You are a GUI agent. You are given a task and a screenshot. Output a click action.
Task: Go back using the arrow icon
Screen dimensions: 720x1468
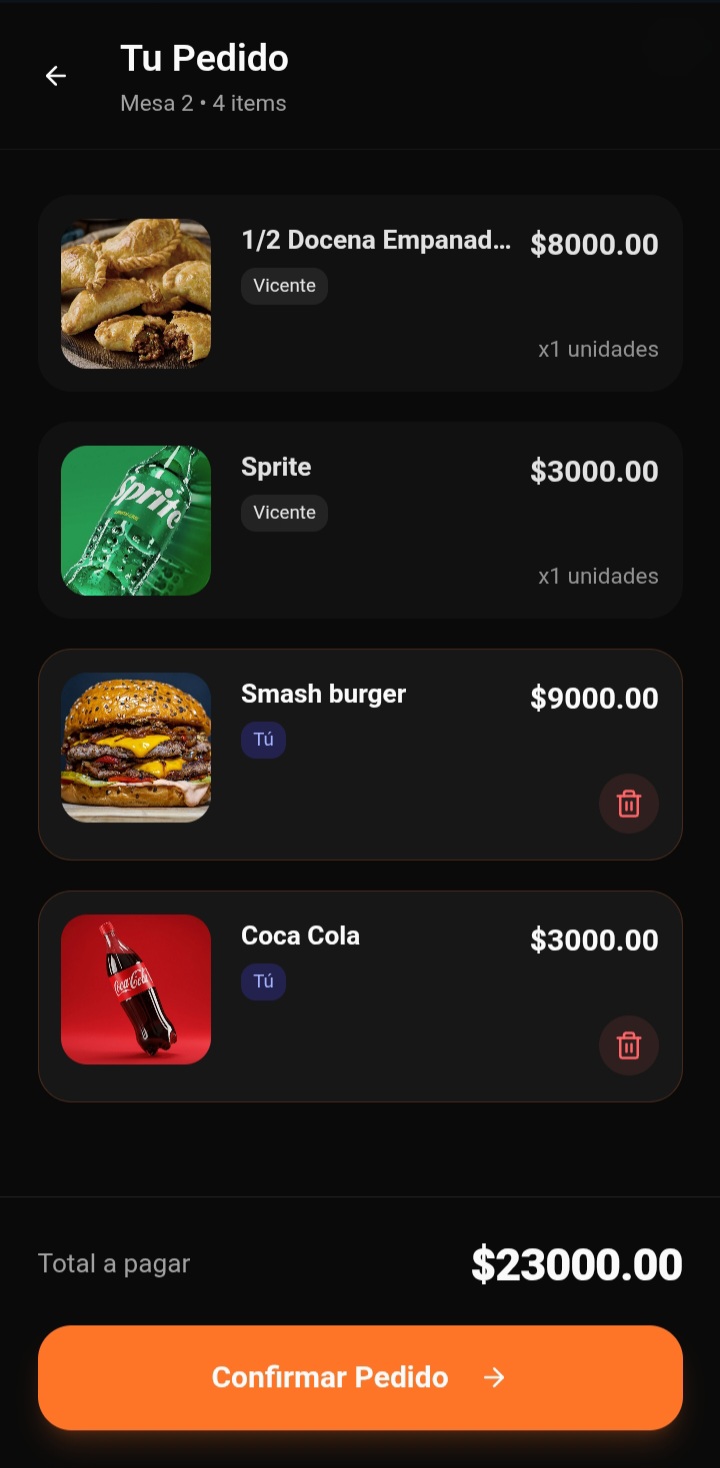[56, 76]
